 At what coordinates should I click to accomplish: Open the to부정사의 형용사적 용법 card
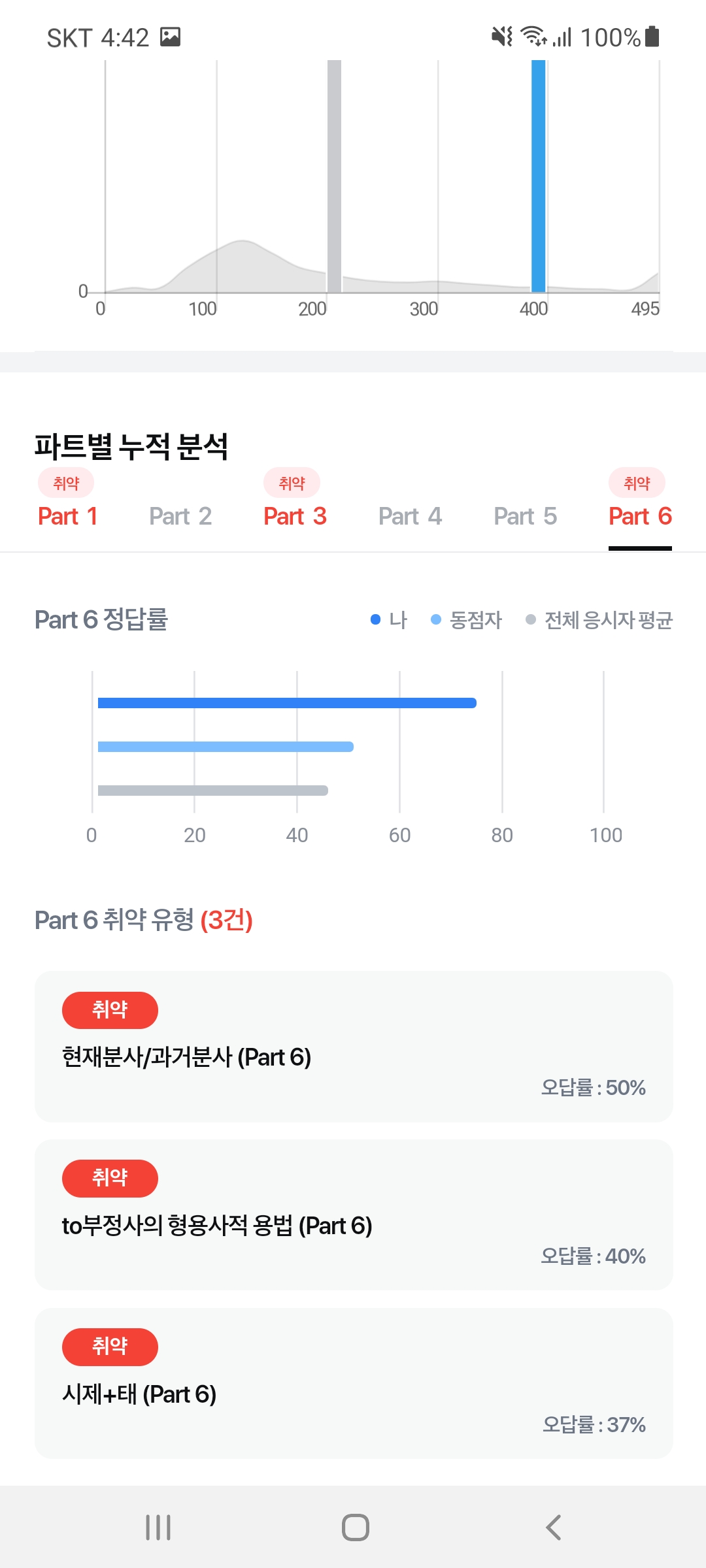coord(354,1215)
